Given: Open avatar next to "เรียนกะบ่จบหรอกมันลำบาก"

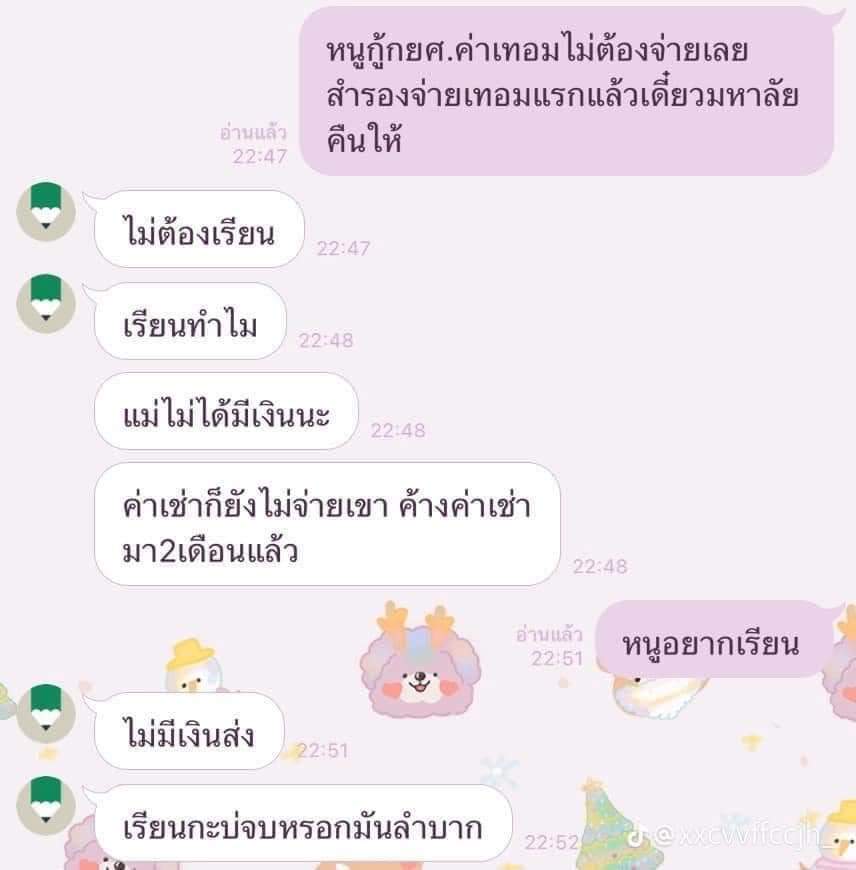Looking at the screenshot, I should coord(45,804).
